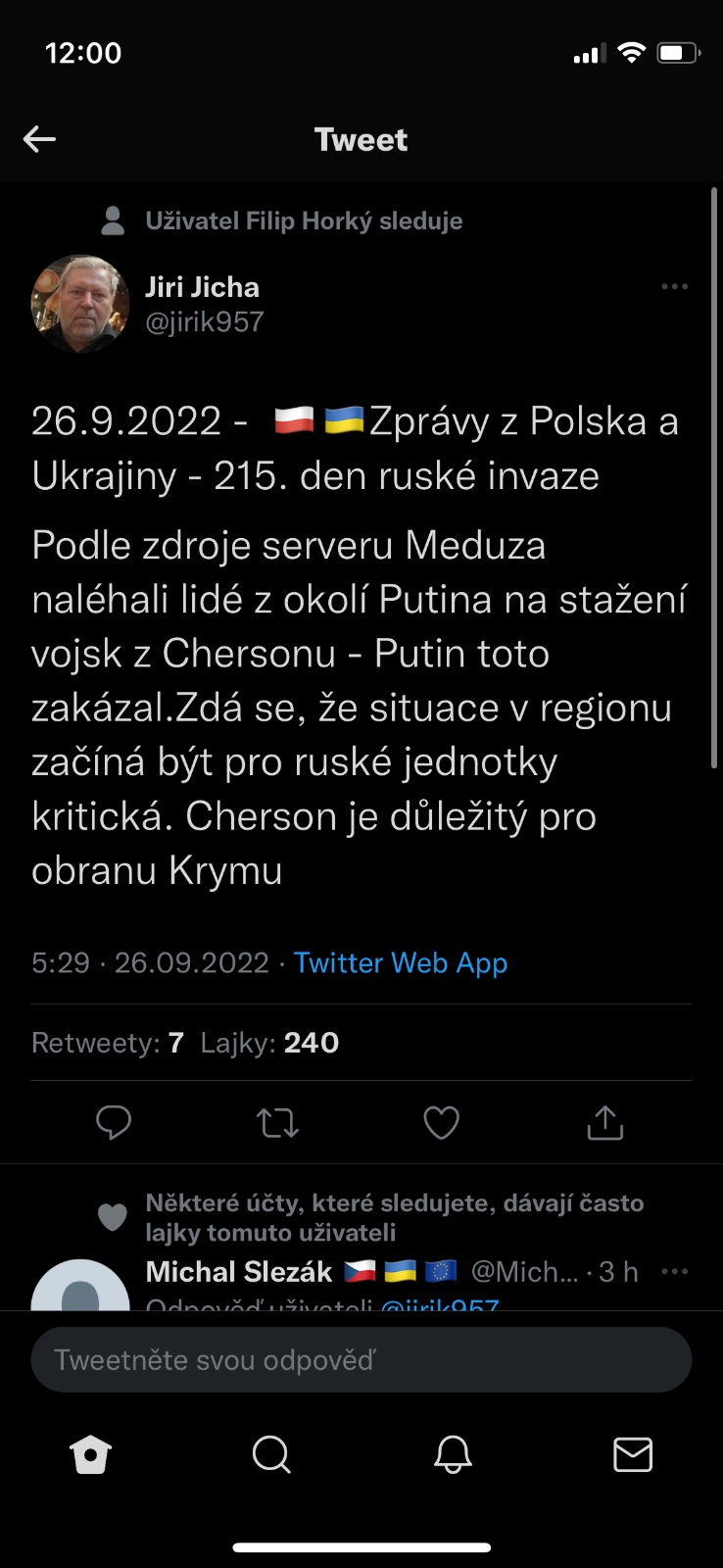Open the tweet's three-dot overflow menu
The image size is (723, 1568).
pos(674,287)
